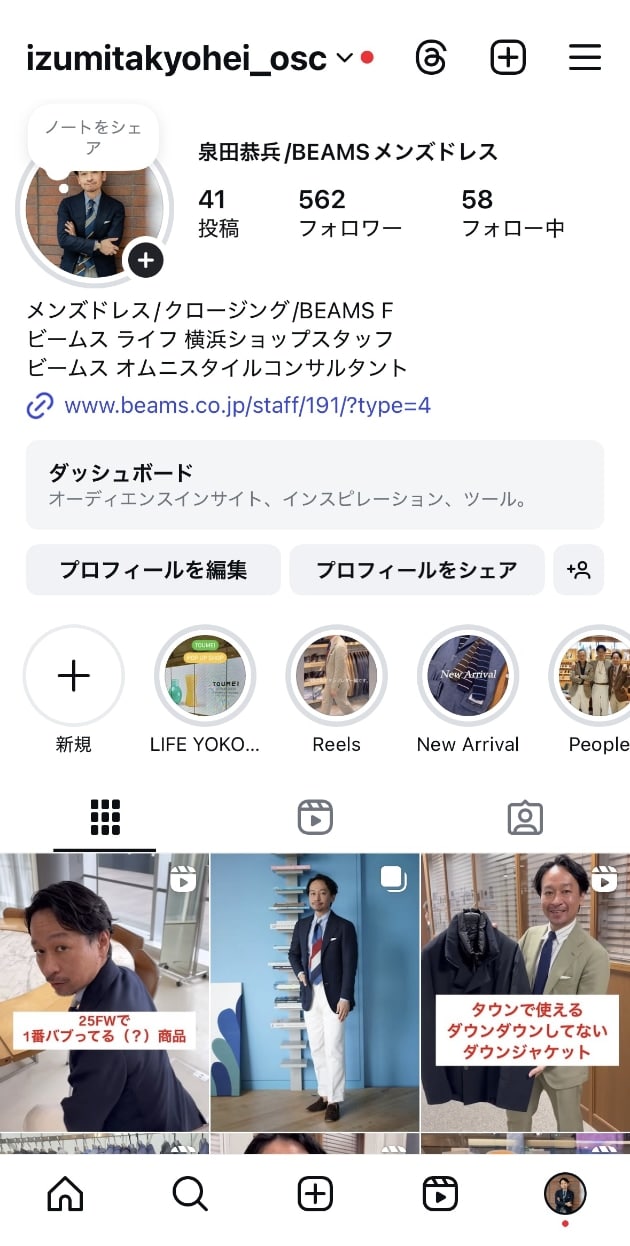Open the Threads icon in the header

(x=431, y=58)
